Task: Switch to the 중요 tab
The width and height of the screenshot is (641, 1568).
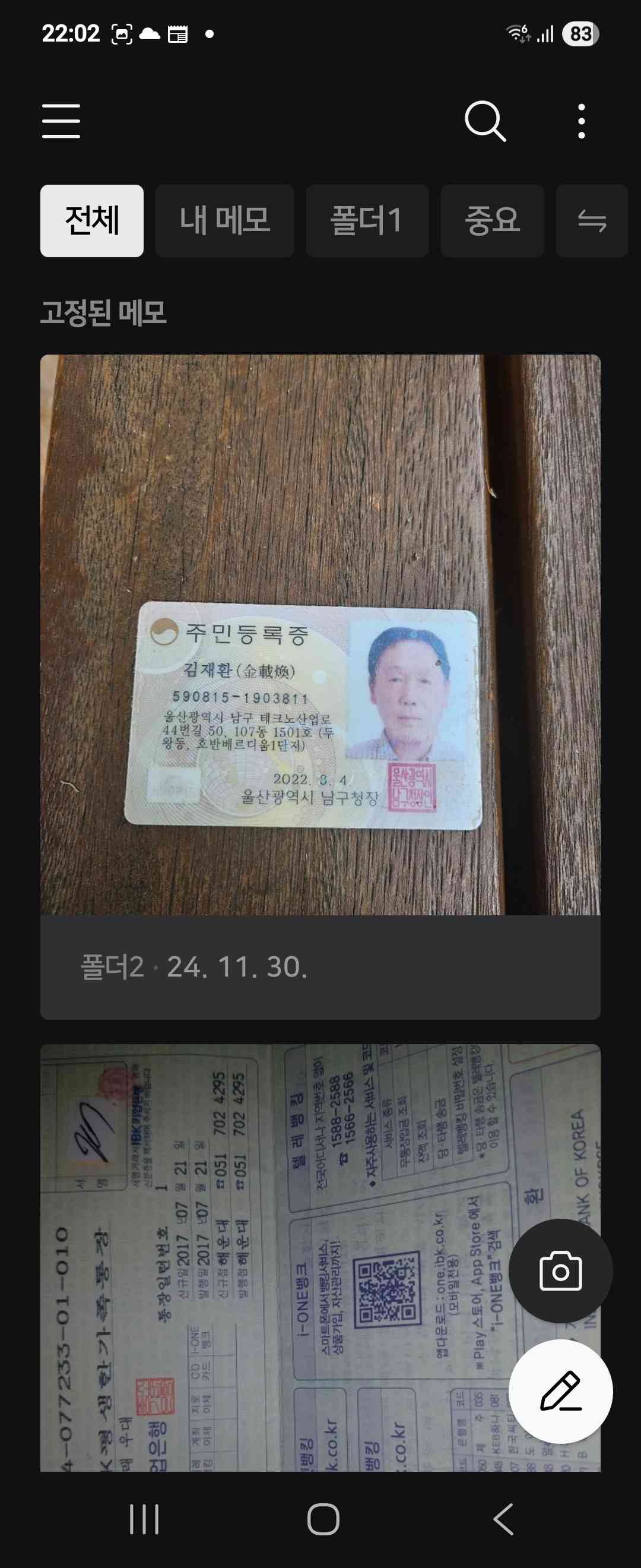Action: (x=492, y=220)
